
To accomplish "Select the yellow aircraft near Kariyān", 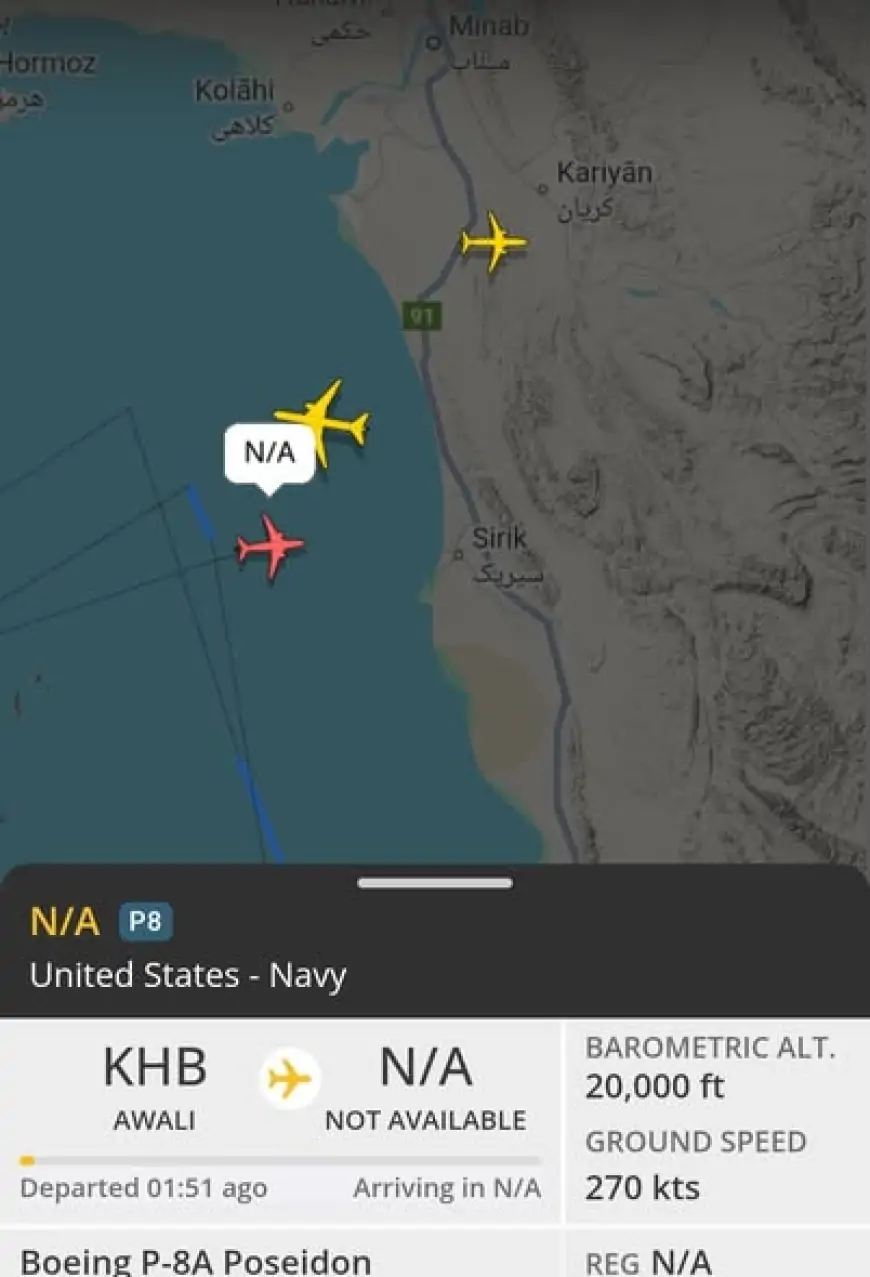I will 492,242.
